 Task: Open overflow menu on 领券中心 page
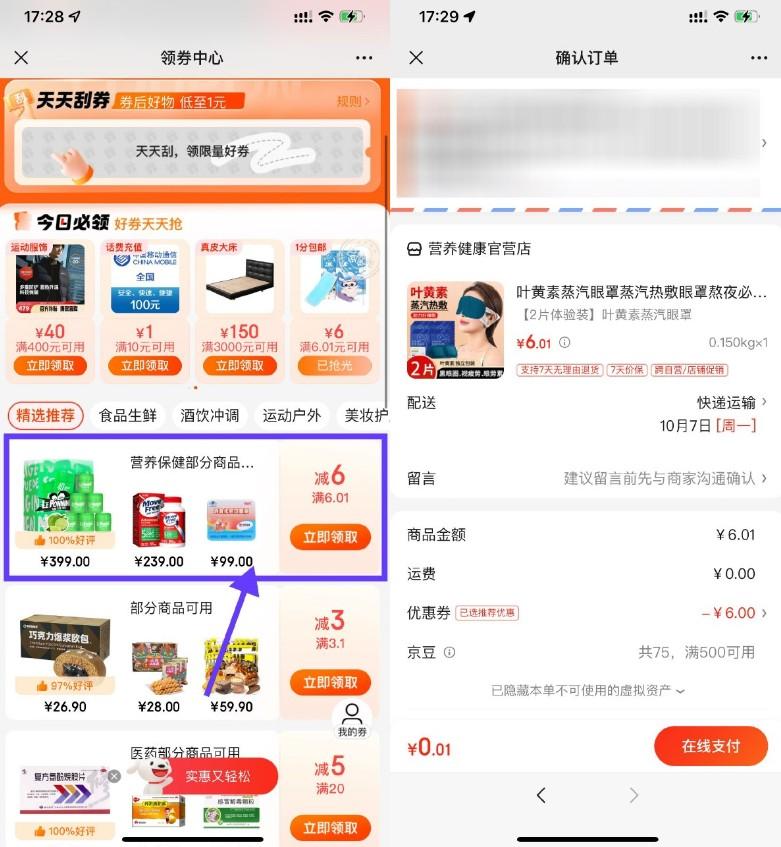363,58
